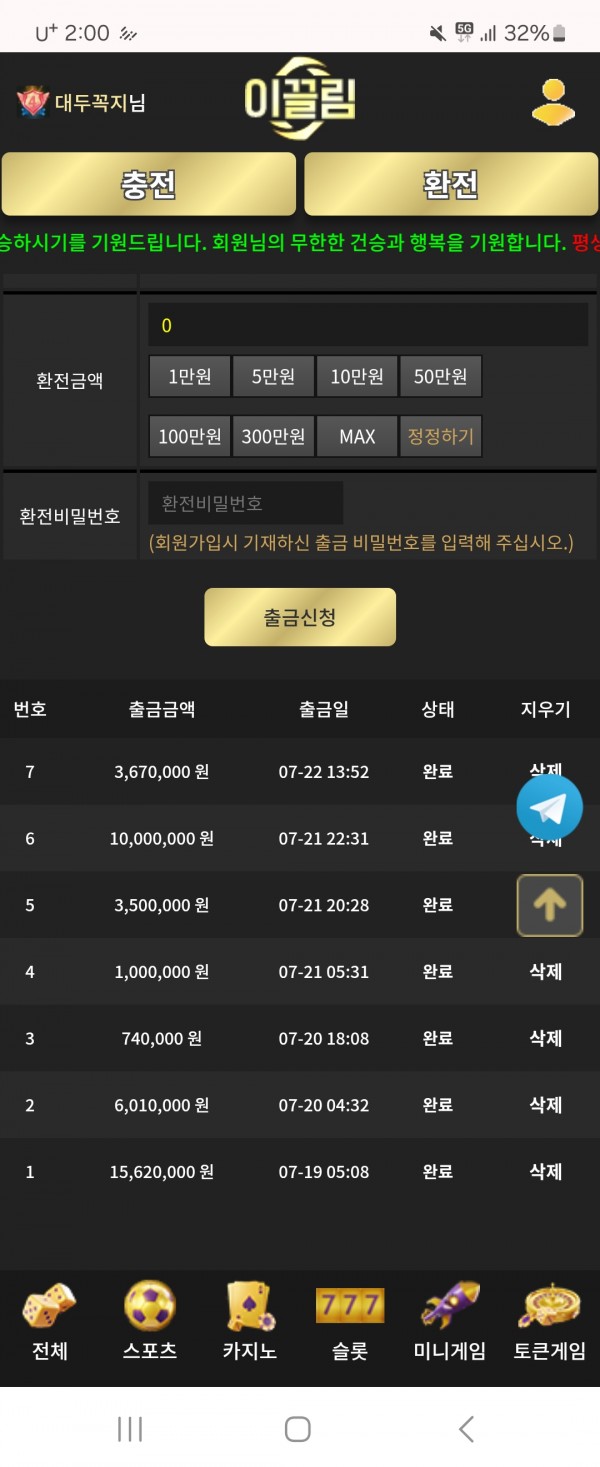This screenshot has width=600, height=1467.
Task: Open the 카지노 tab
Action: coord(250,1322)
